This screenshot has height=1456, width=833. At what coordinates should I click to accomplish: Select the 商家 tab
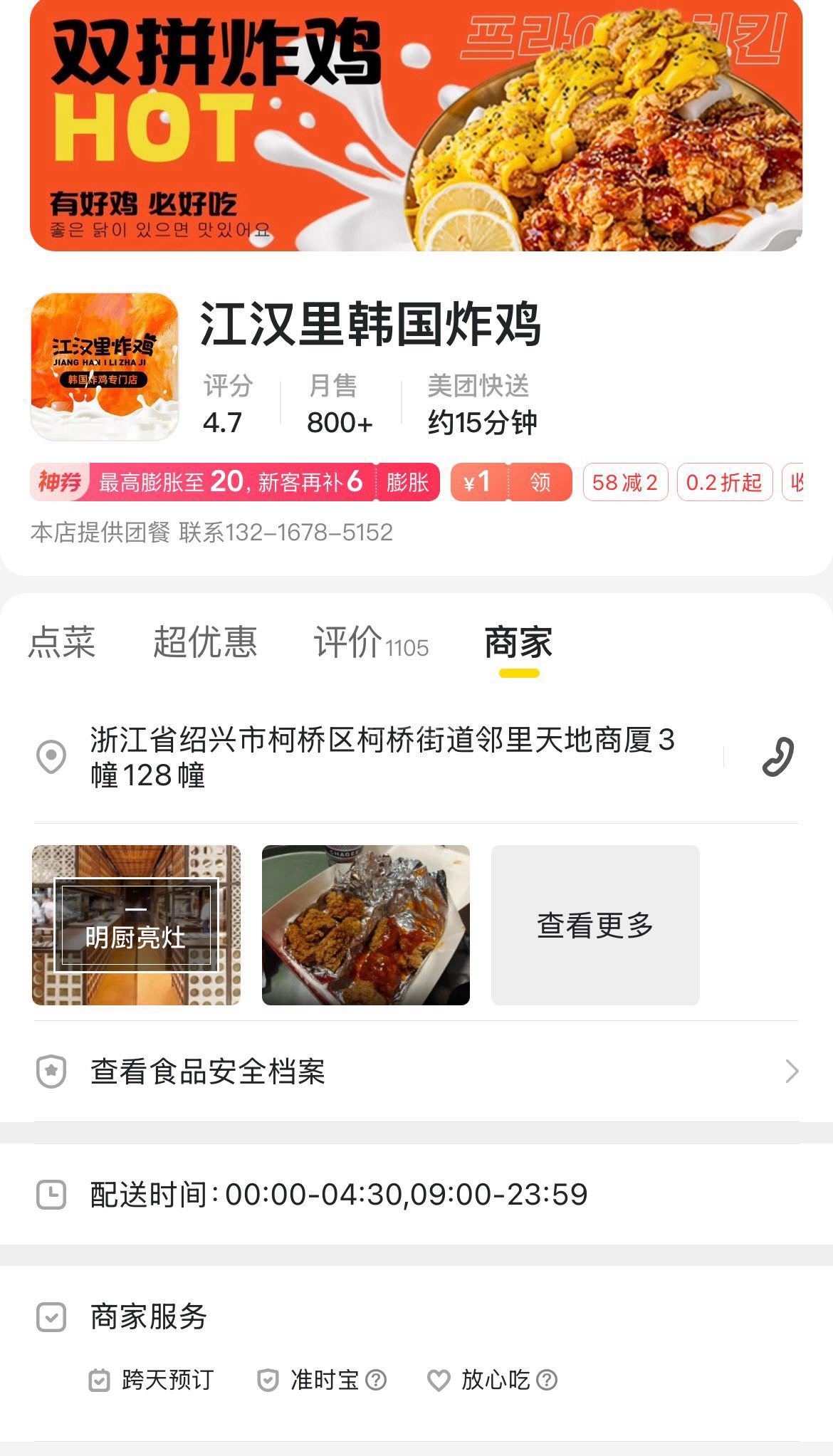pos(518,642)
